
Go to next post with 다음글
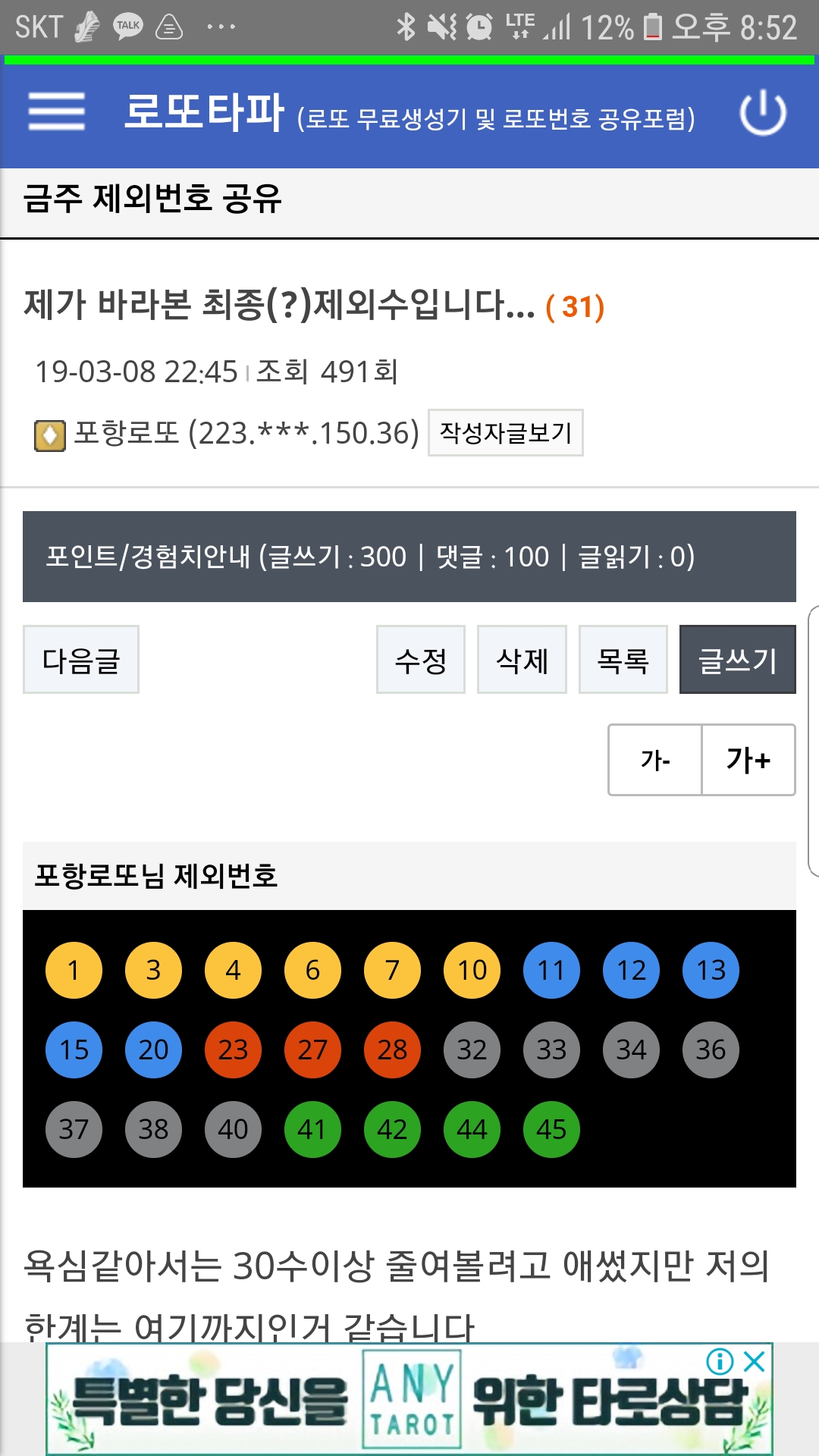[x=81, y=660]
